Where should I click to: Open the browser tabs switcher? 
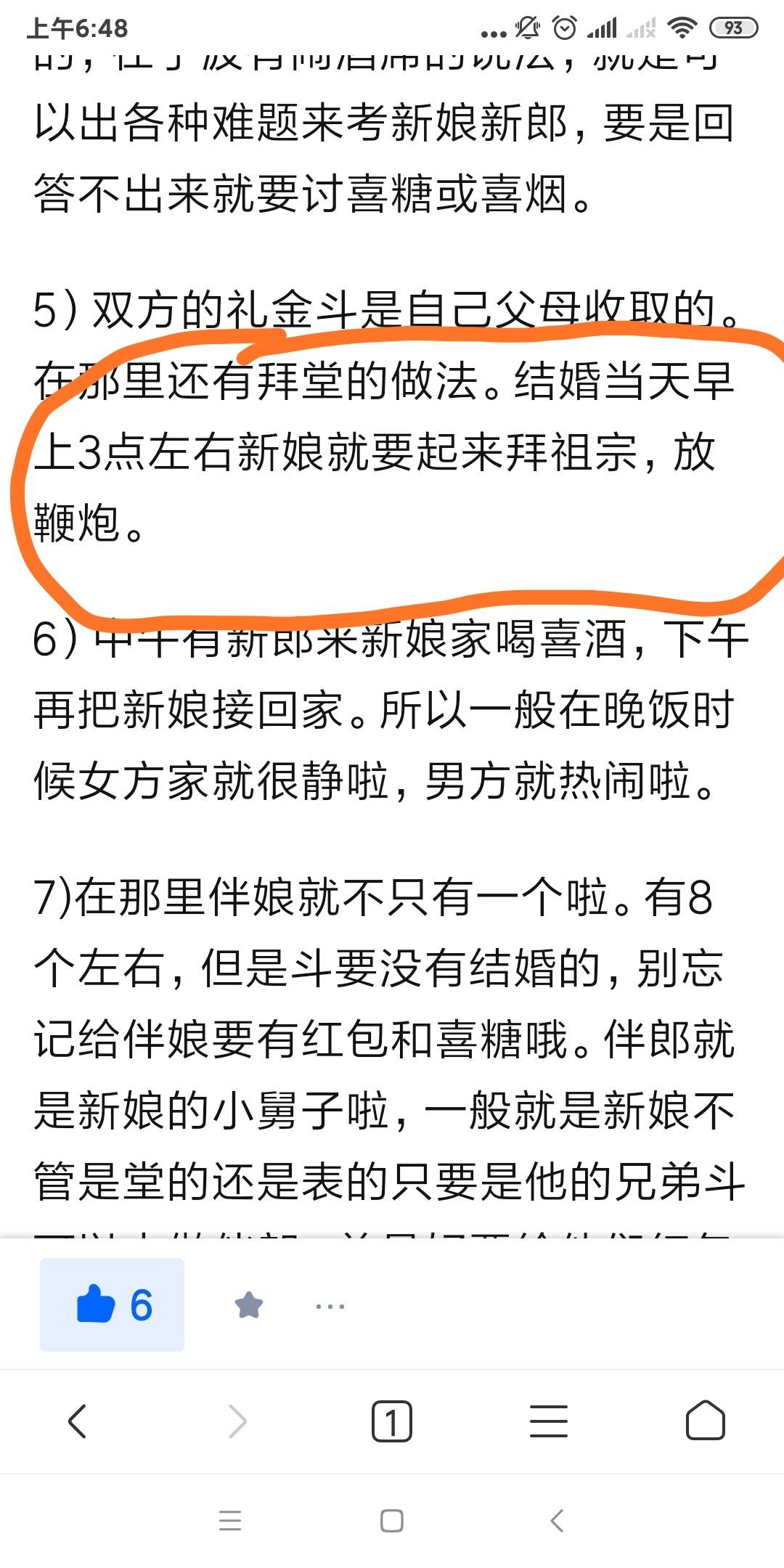392,1421
